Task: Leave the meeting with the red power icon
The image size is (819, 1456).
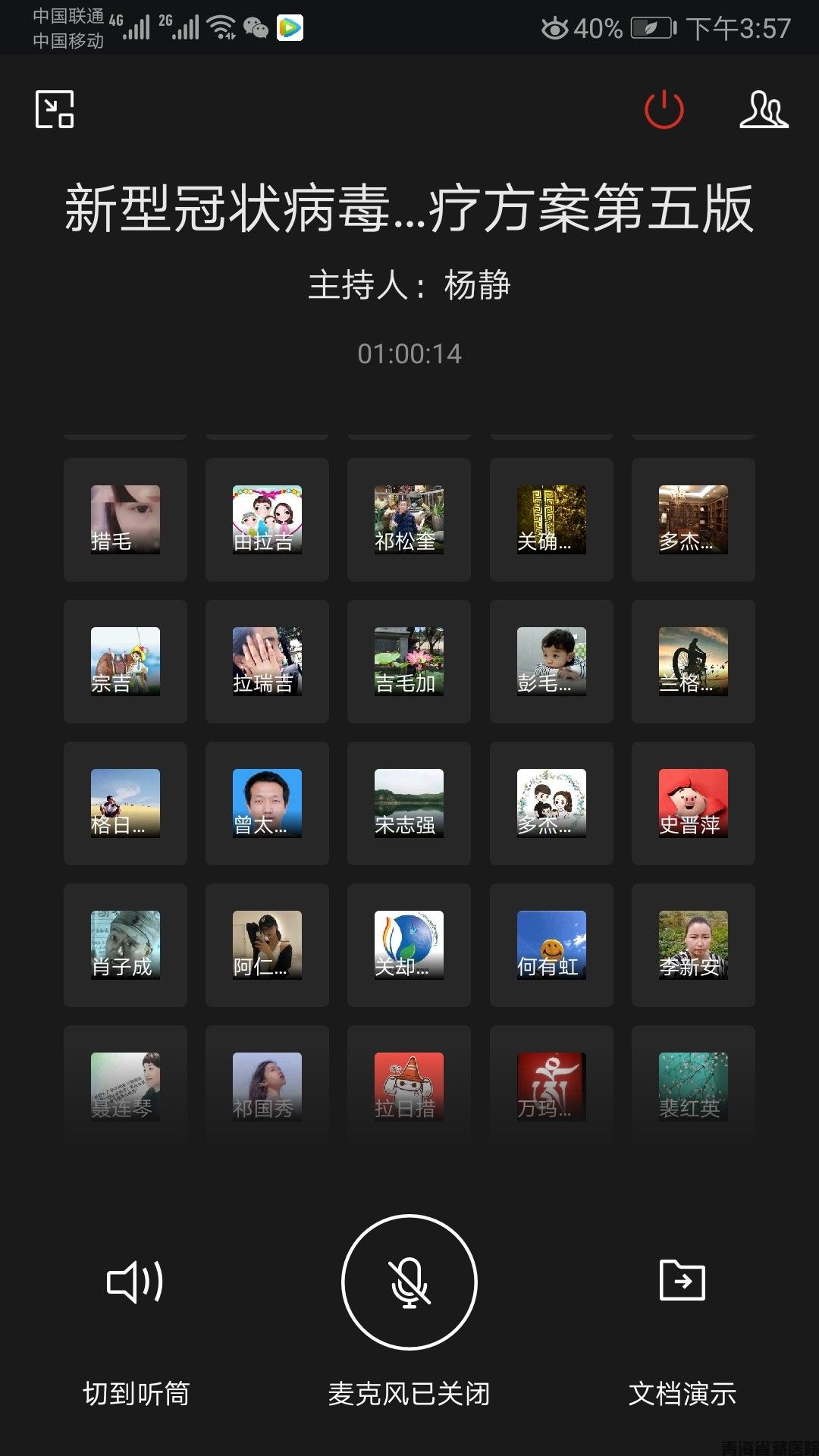Action: [664, 110]
